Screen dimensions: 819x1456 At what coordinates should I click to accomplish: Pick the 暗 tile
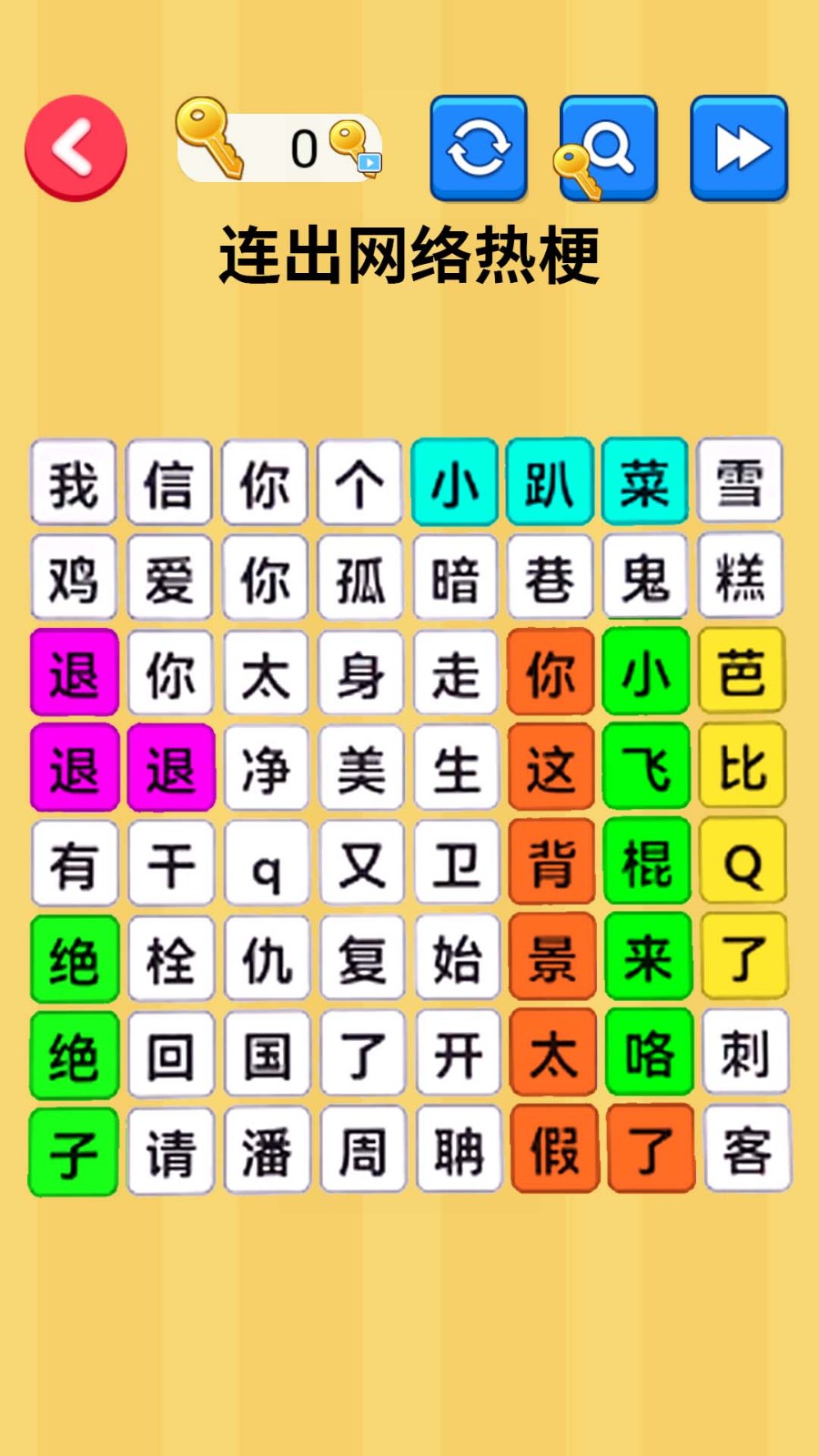(455, 579)
